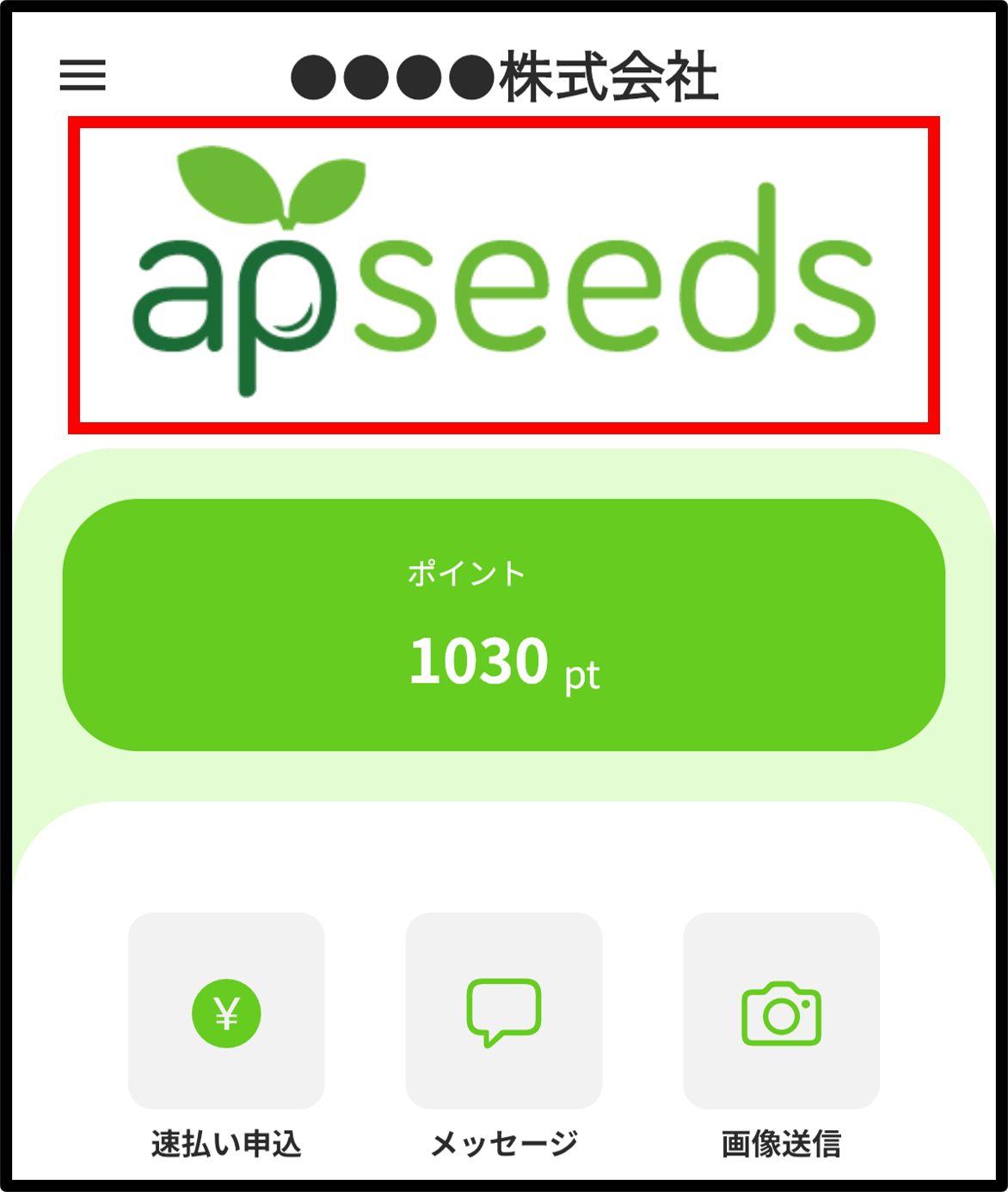
Task: Select 画像送信 camera button
Action: [781, 1012]
